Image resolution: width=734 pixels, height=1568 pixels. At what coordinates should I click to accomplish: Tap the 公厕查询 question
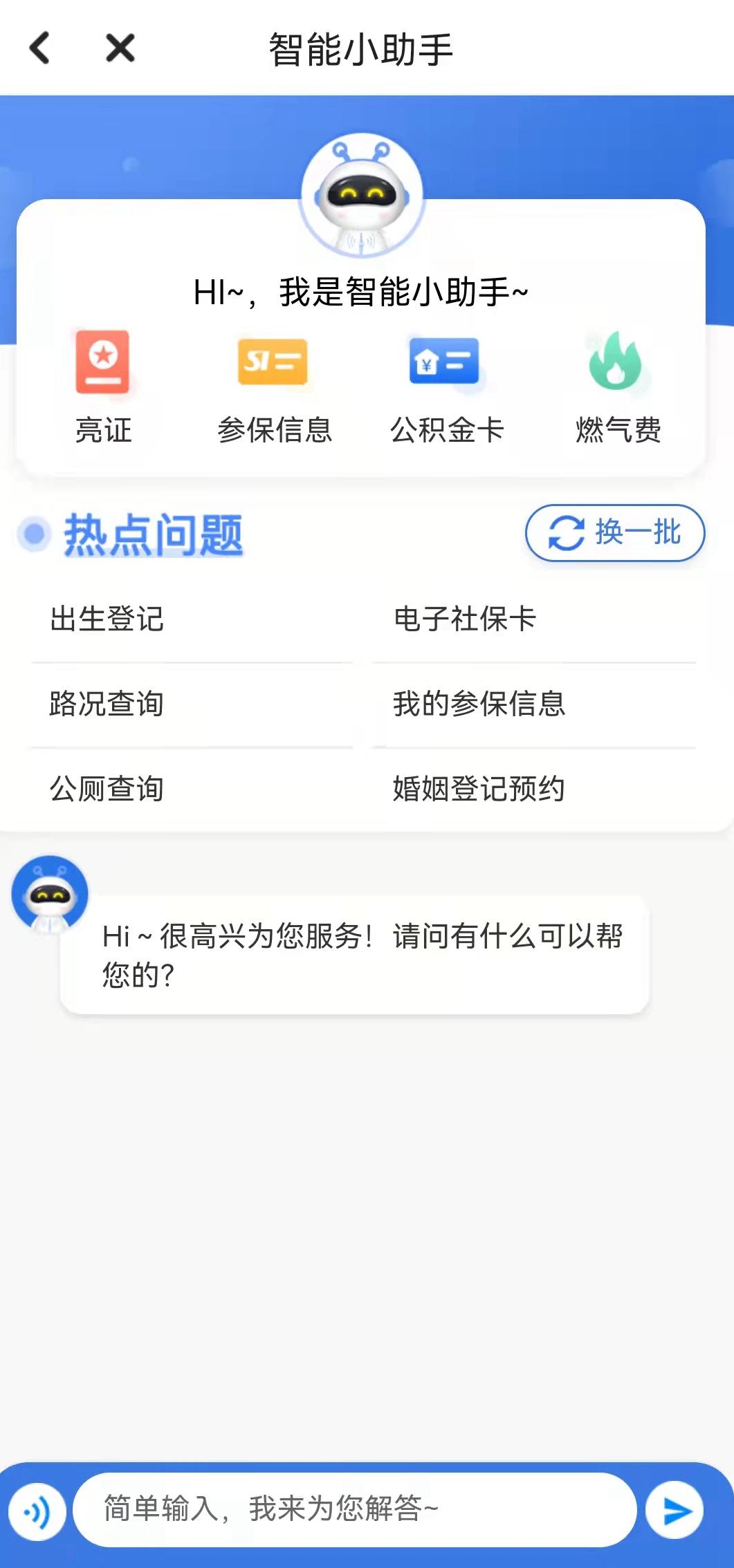coord(107,789)
